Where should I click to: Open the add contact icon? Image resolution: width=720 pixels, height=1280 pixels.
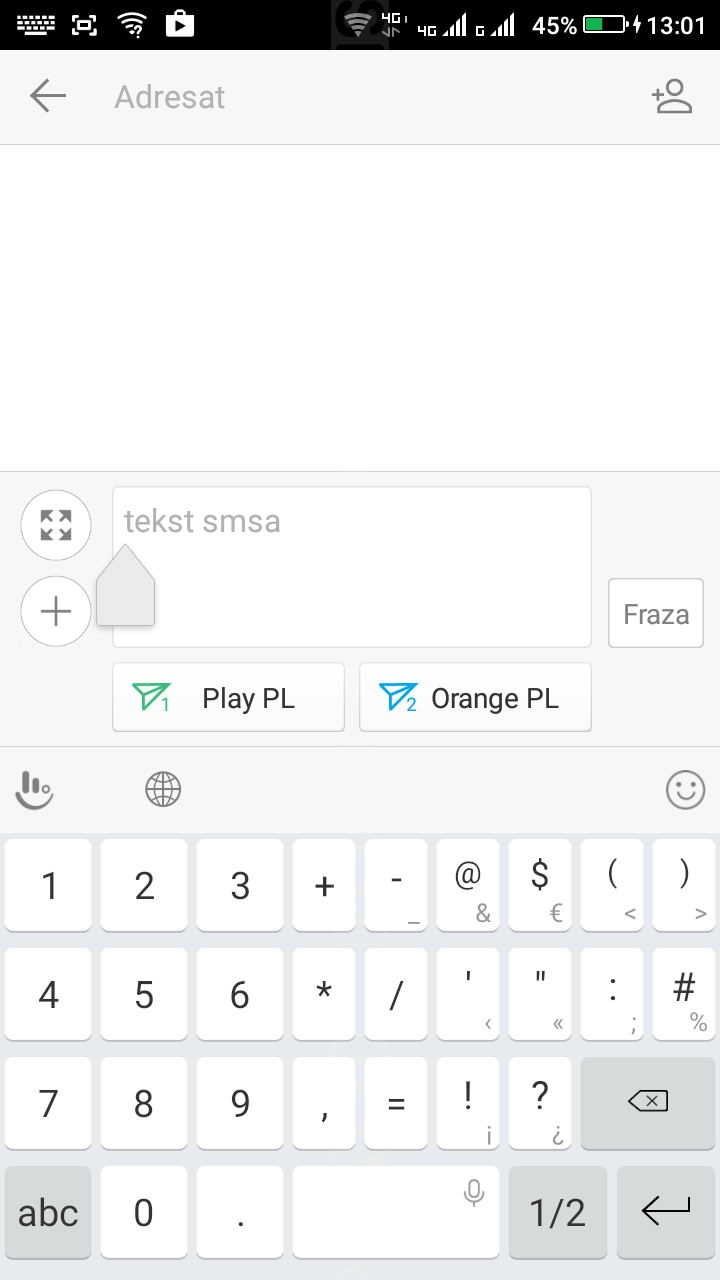[672, 97]
